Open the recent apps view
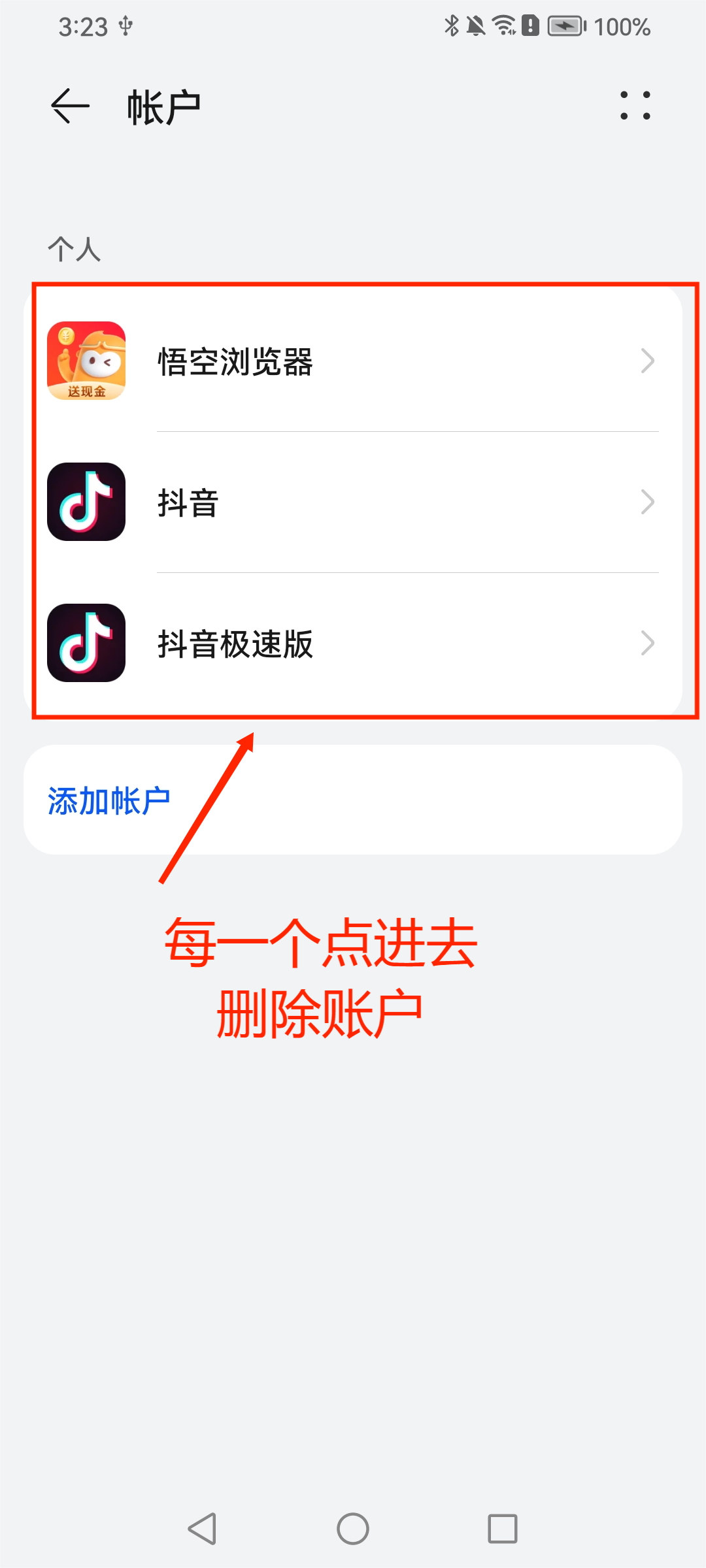706x1568 pixels. click(503, 1529)
